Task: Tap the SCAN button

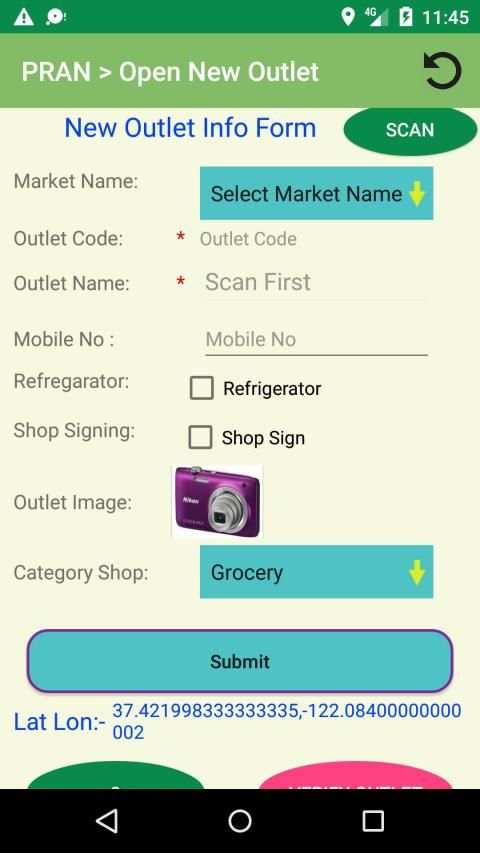Action: pyautogui.click(x=410, y=130)
